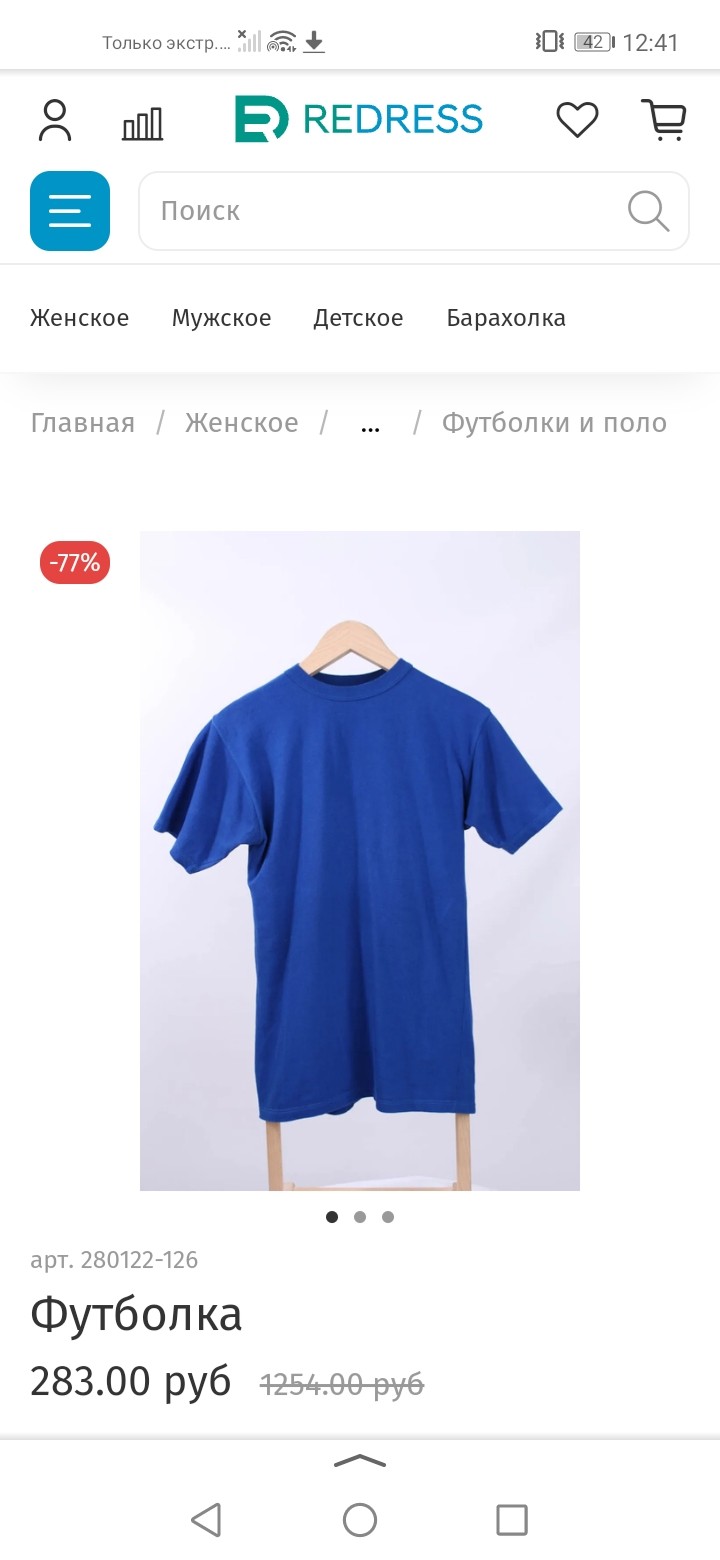Select the third image indicator dot
Image resolution: width=720 pixels, height=1560 pixels.
388,1217
